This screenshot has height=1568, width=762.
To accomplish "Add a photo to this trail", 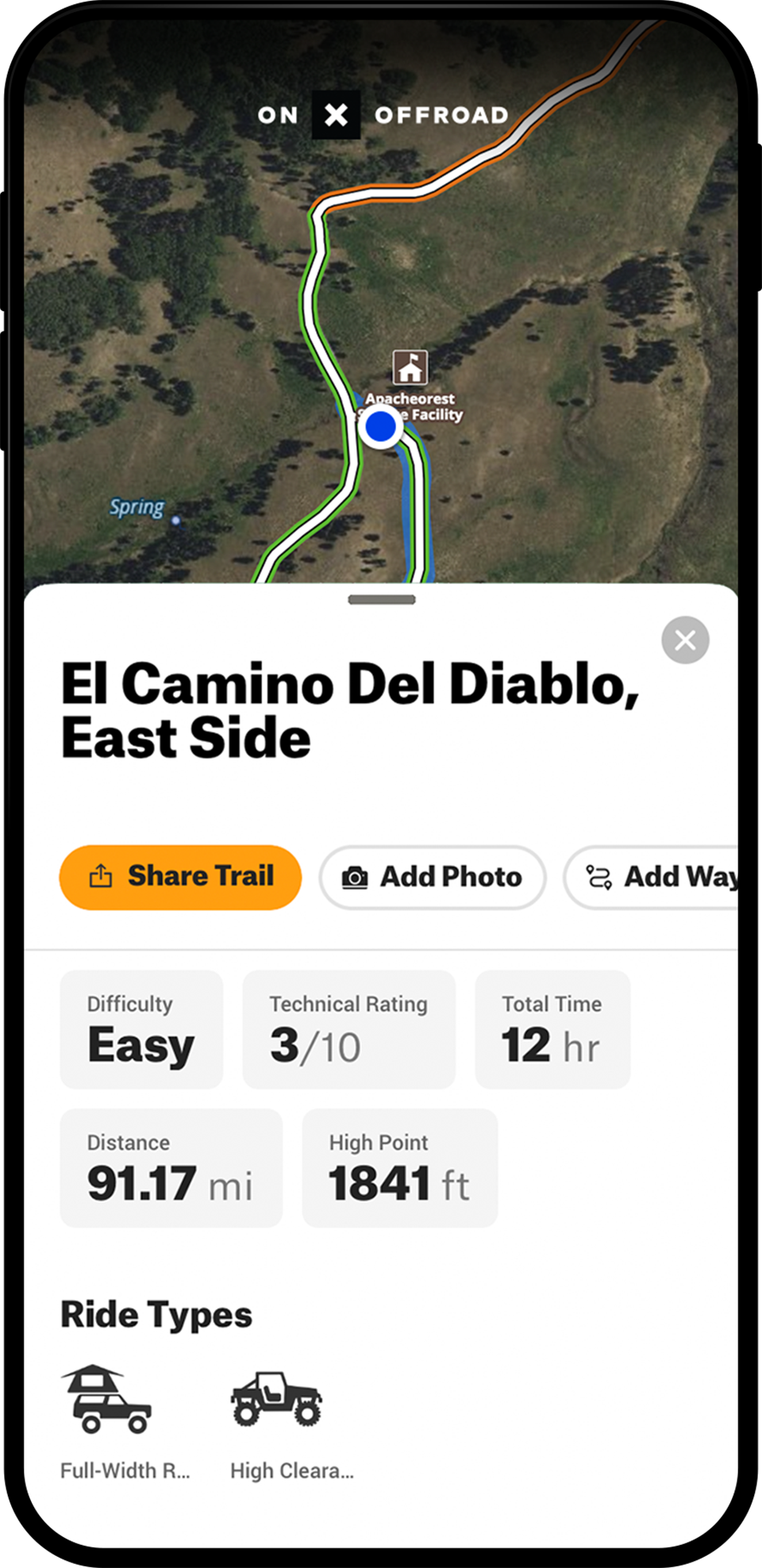I will pyautogui.click(x=432, y=877).
